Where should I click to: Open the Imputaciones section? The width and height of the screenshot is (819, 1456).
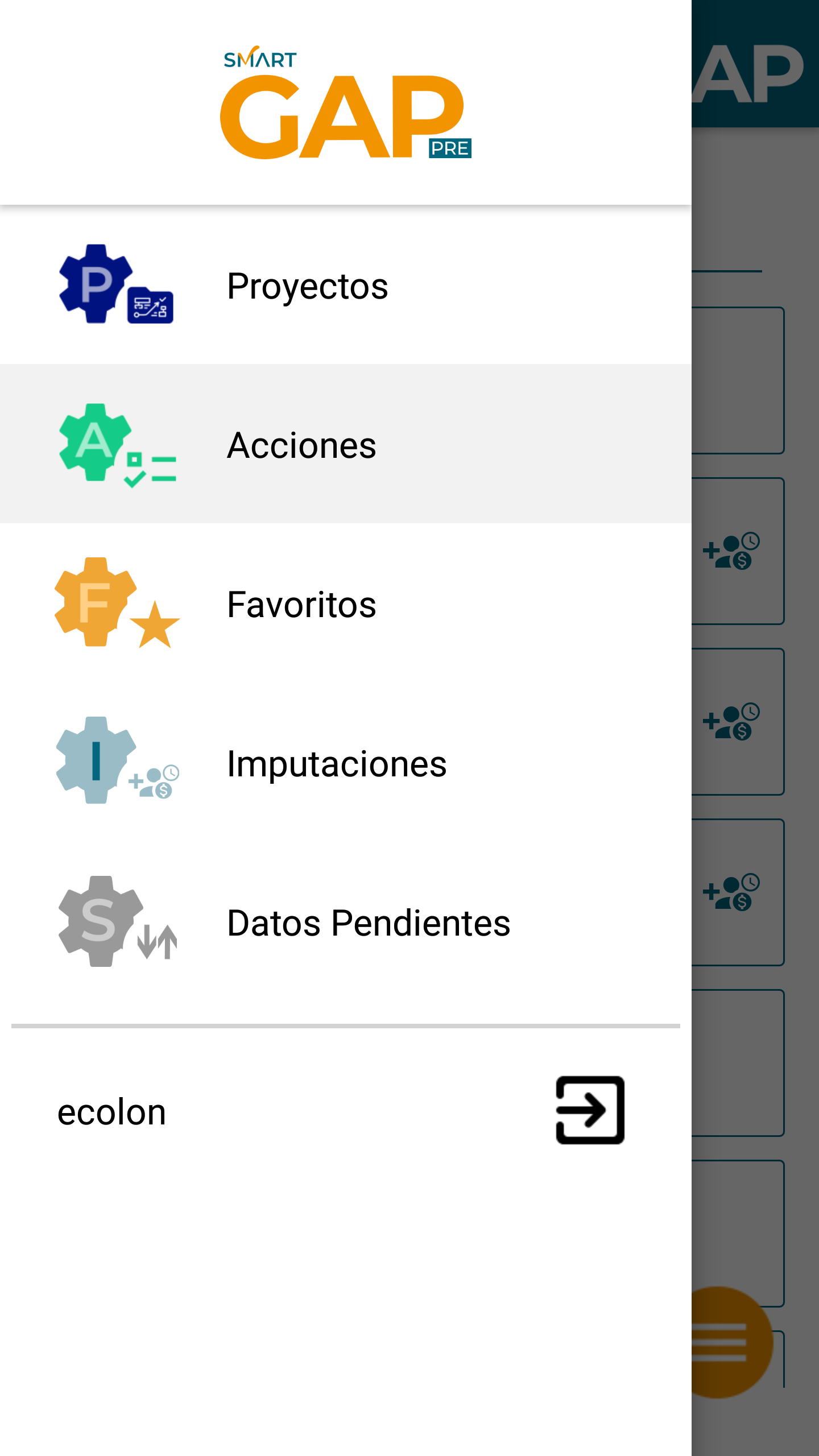(336, 764)
